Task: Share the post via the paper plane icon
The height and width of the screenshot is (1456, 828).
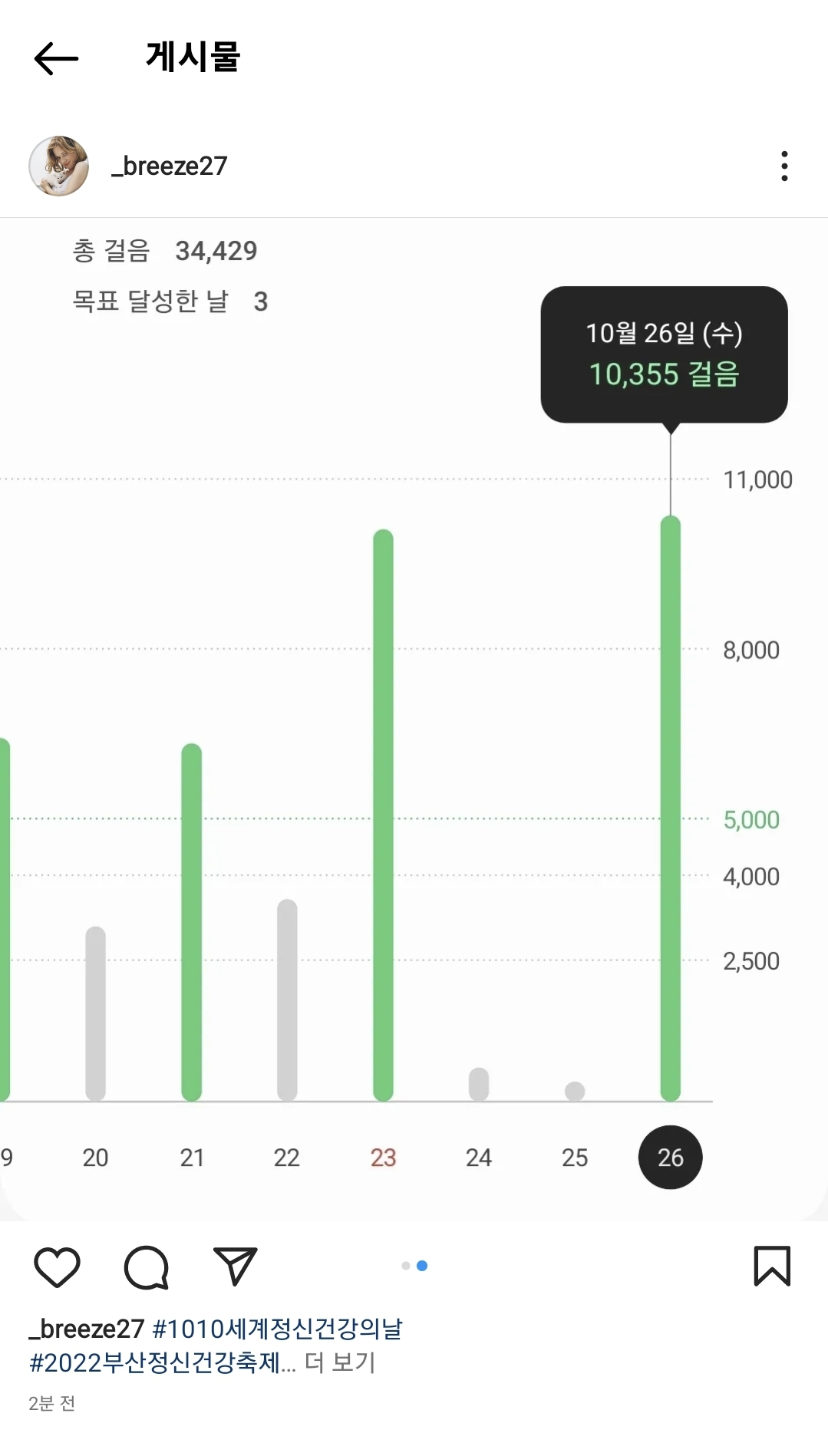Action: tap(235, 1267)
